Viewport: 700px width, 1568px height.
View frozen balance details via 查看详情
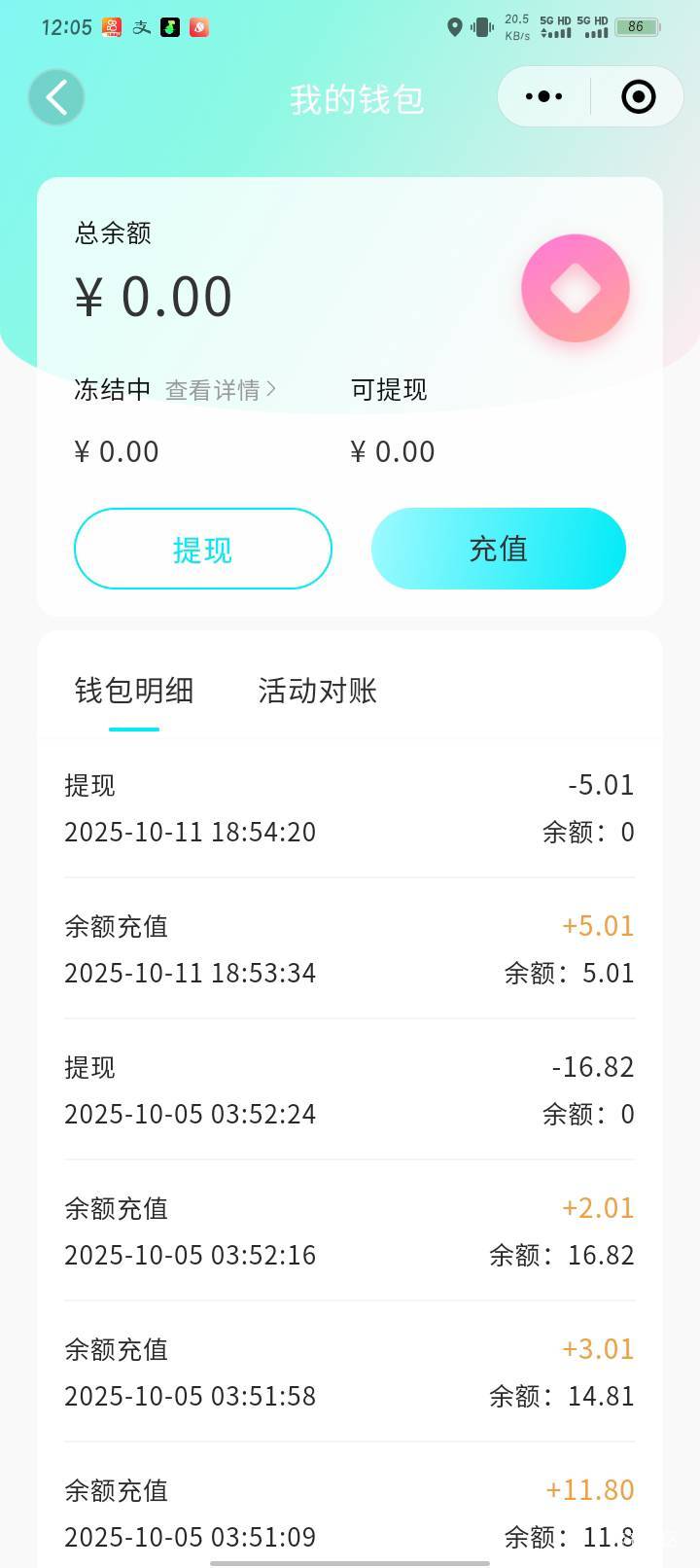pyautogui.click(x=220, y=390)
